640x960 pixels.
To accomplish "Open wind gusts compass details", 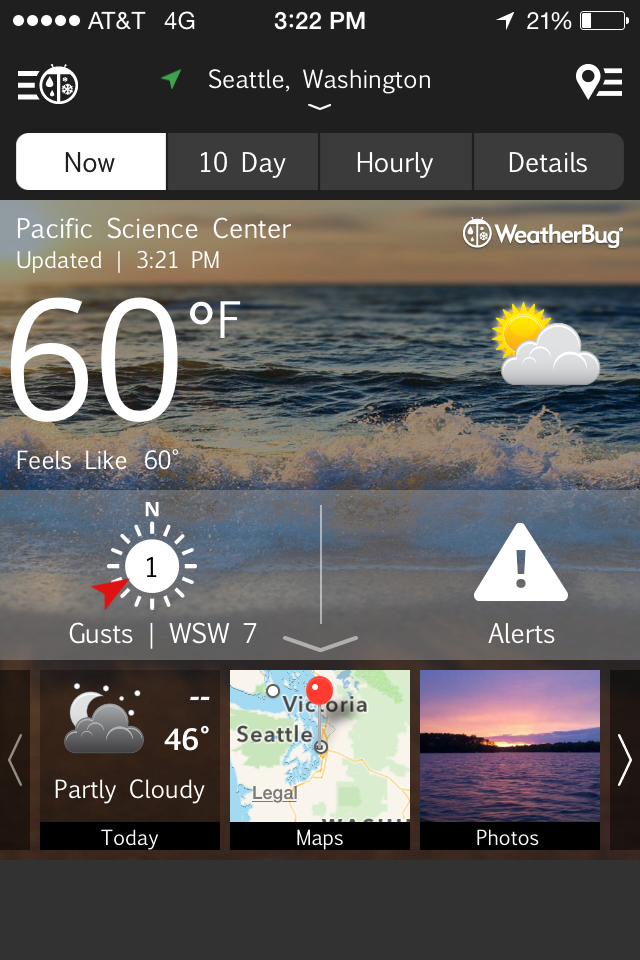I will (152, 570).
